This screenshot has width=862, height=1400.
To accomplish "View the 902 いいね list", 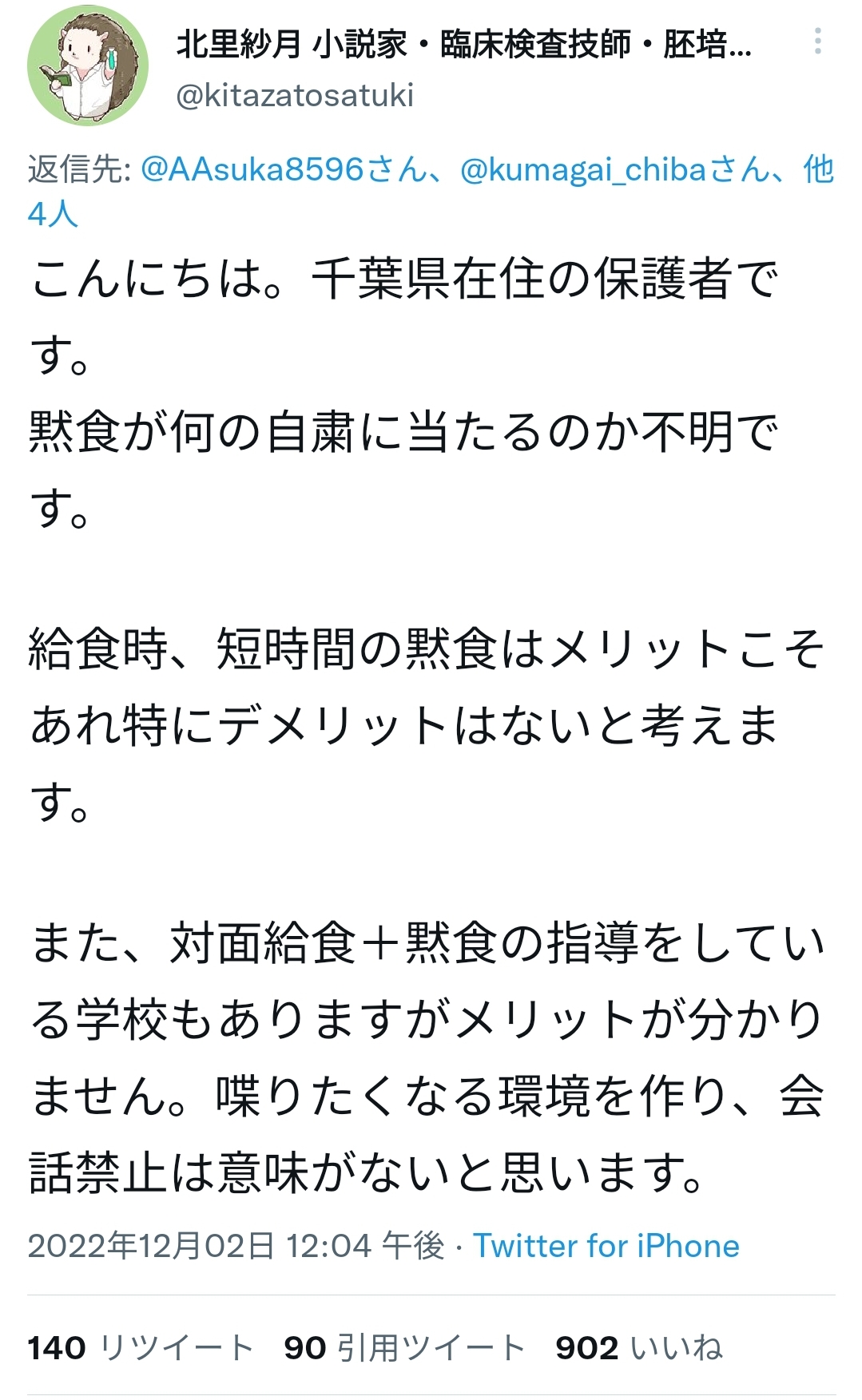I will [639, 1348].
